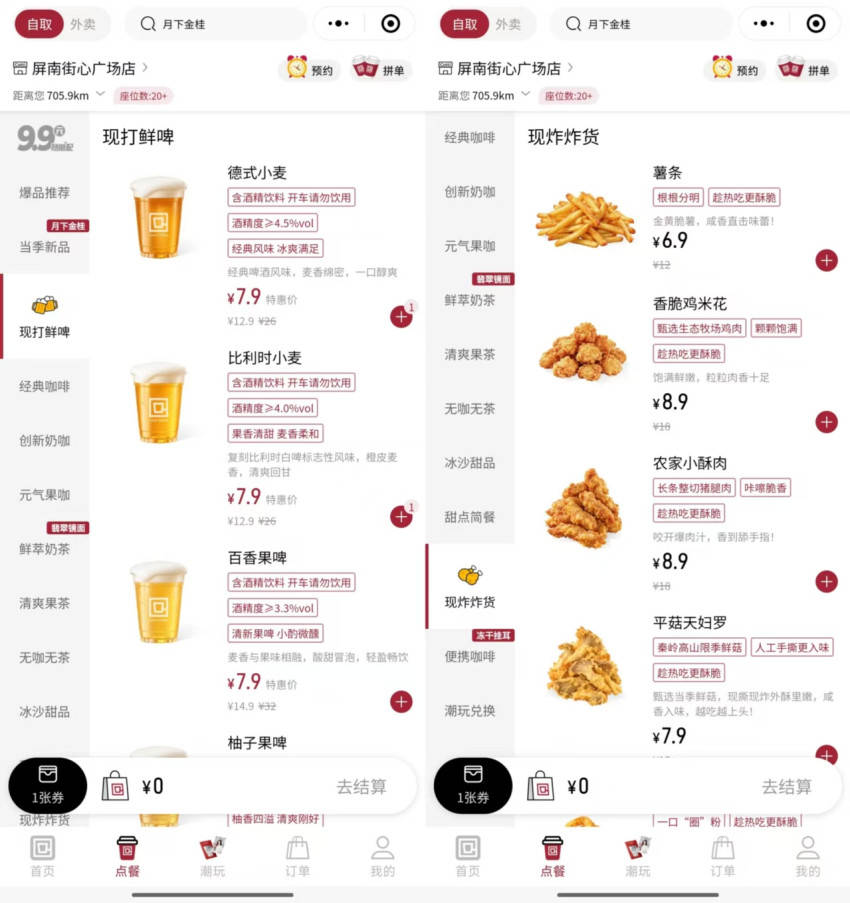850x903 pixels.
Task: Add 比利时小麦 beer to the cart
Action: point(401,517)
